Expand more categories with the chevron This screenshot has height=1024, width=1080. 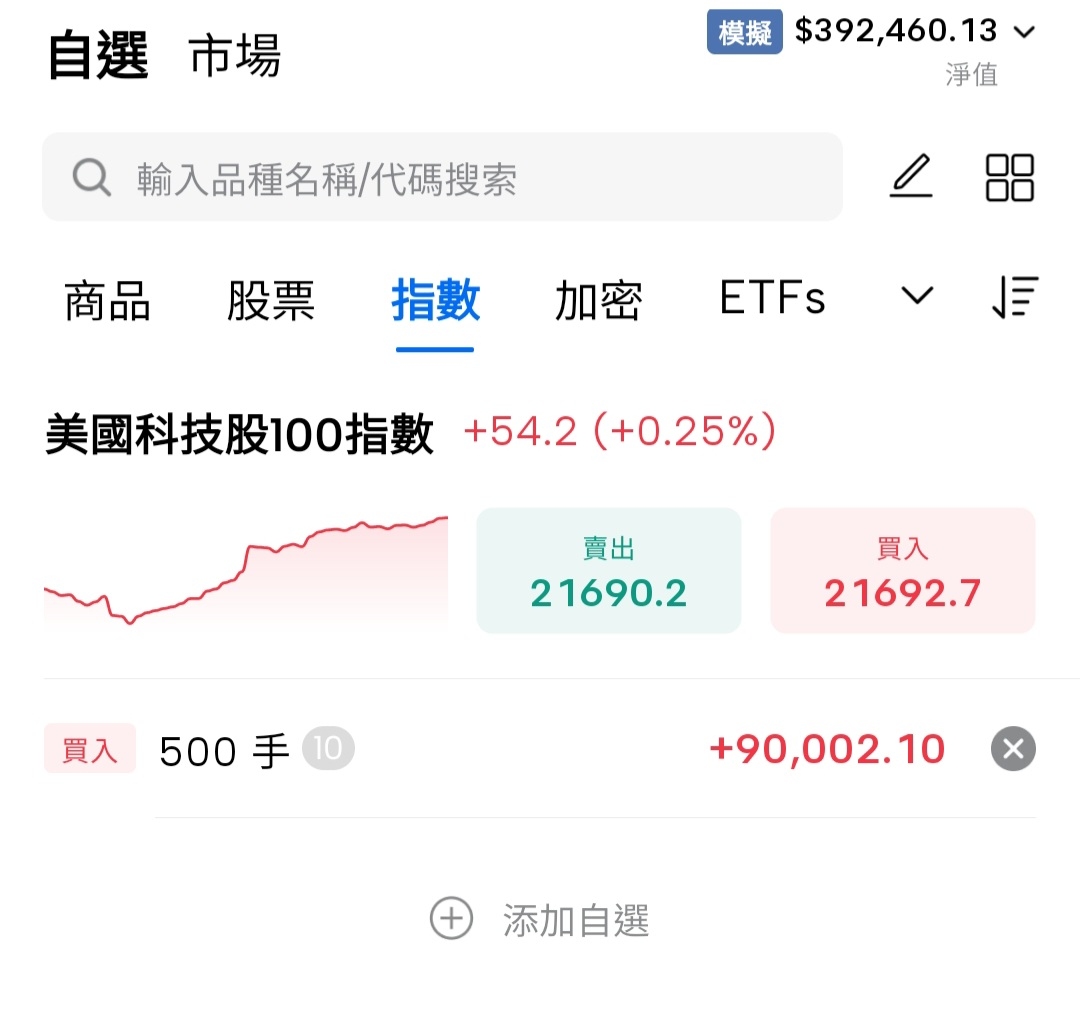(916, 296)
